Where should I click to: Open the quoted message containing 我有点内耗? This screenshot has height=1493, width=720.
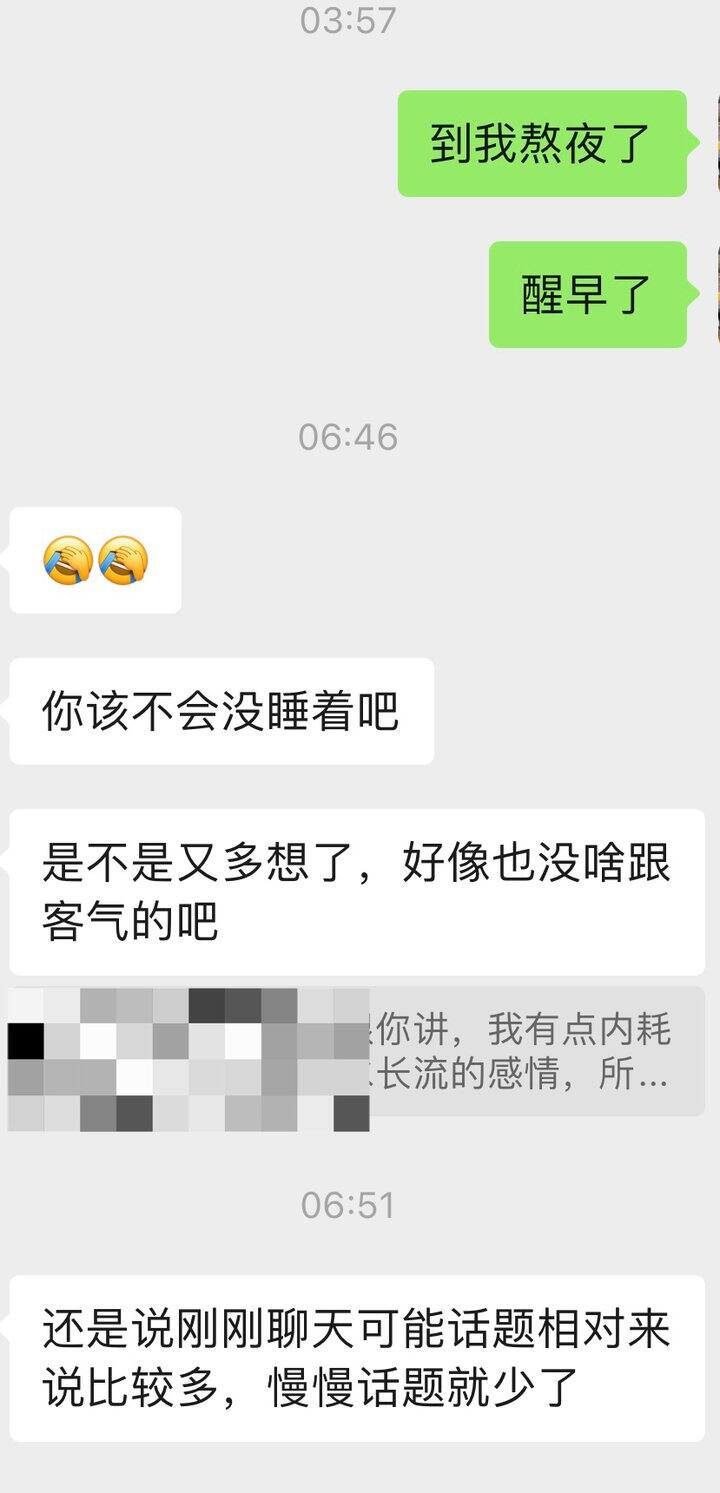tap(520, 1053)
